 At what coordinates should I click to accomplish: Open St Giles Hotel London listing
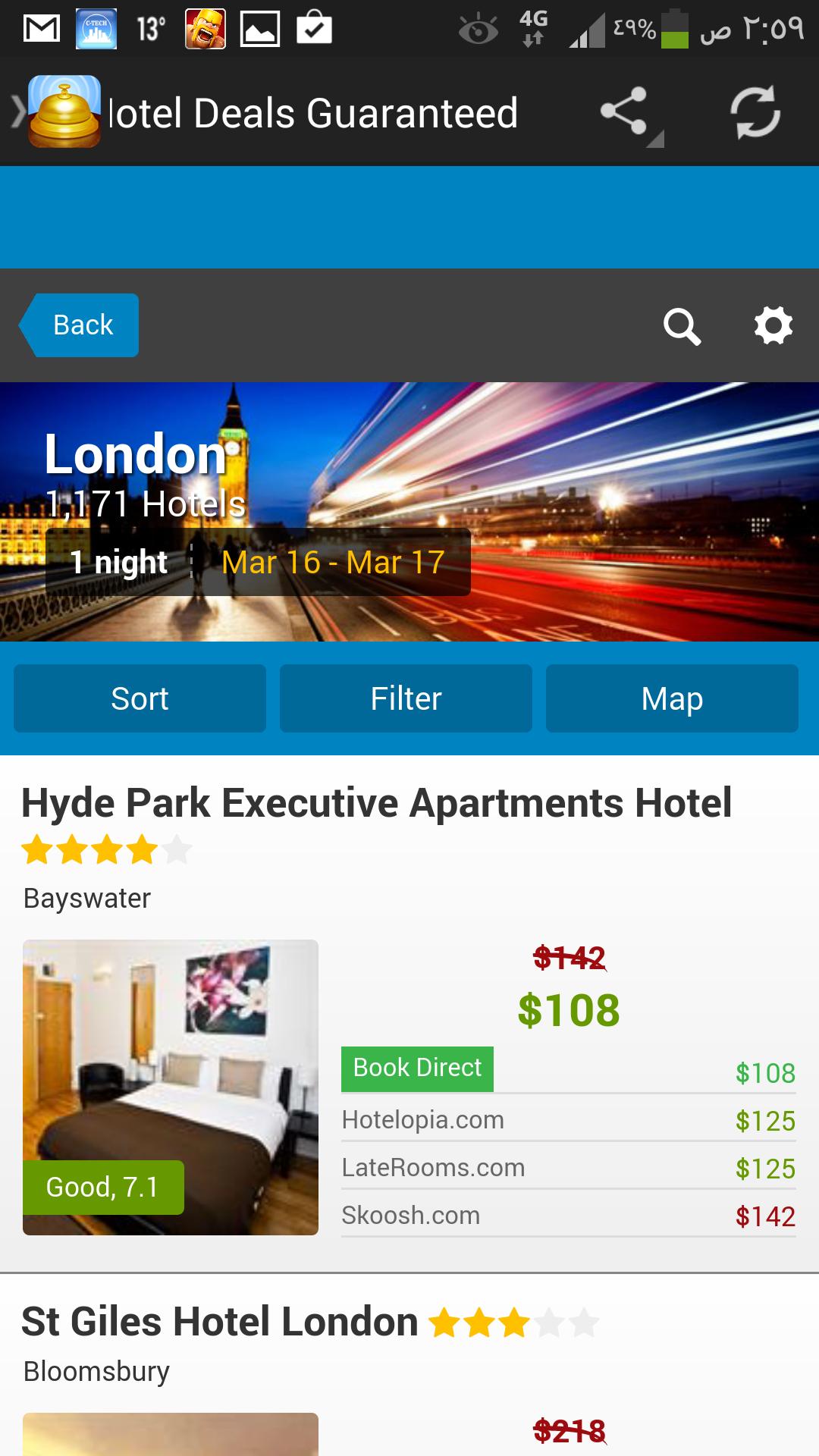pyautogui.click(x=220, y=1322)
